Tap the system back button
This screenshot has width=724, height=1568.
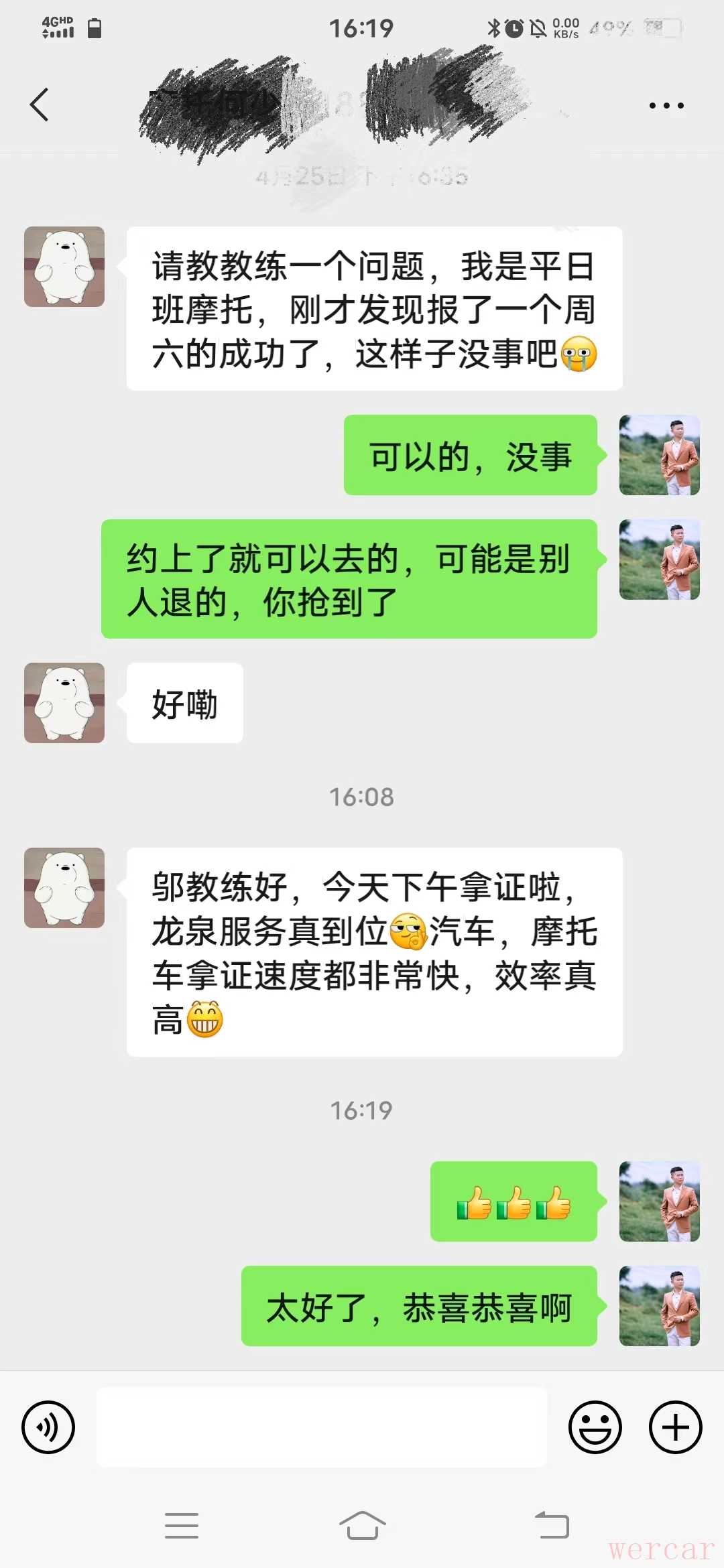click(552, 1525)
